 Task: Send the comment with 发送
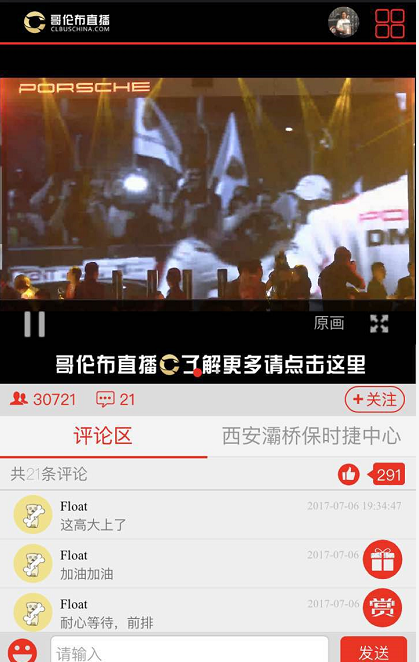point(373,650)
